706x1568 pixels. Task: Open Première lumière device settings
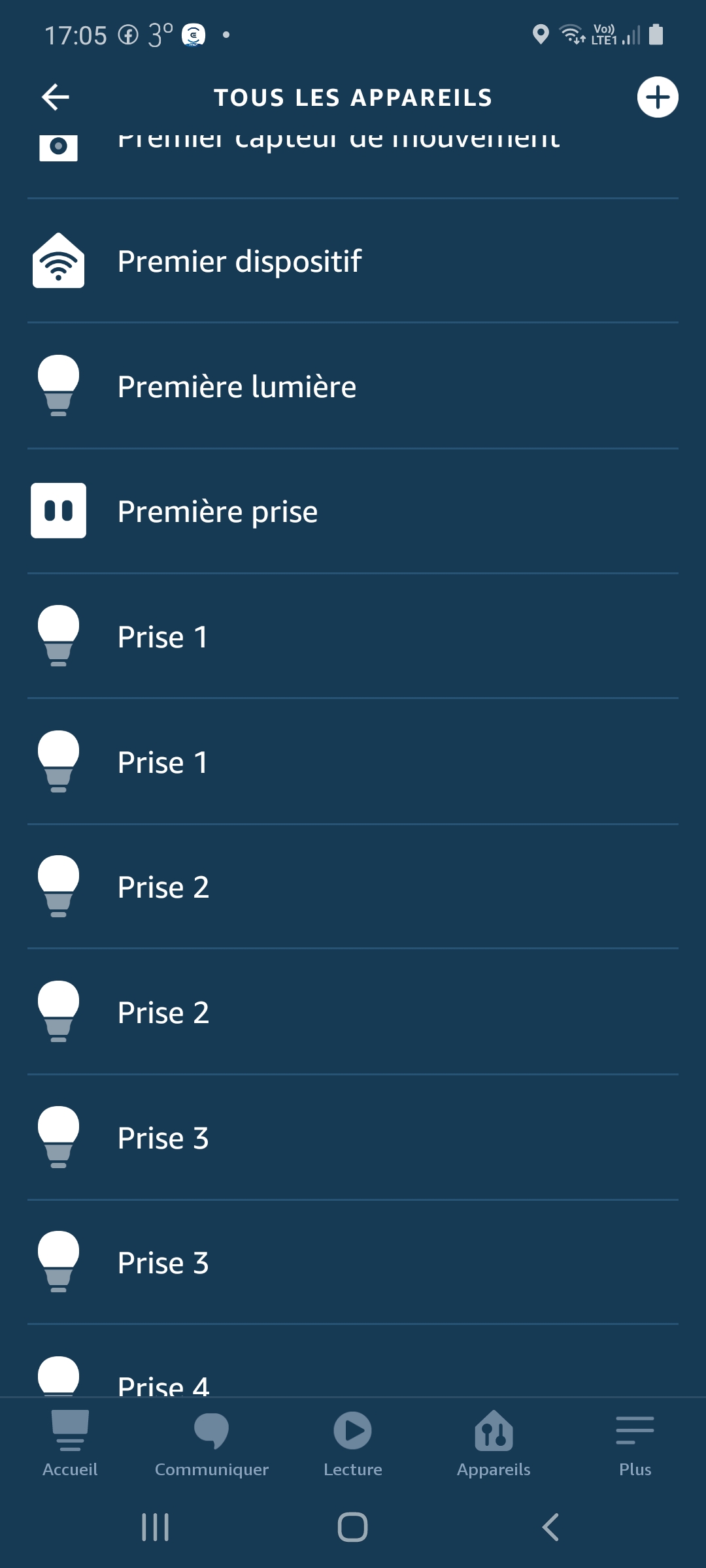(353, 386)
